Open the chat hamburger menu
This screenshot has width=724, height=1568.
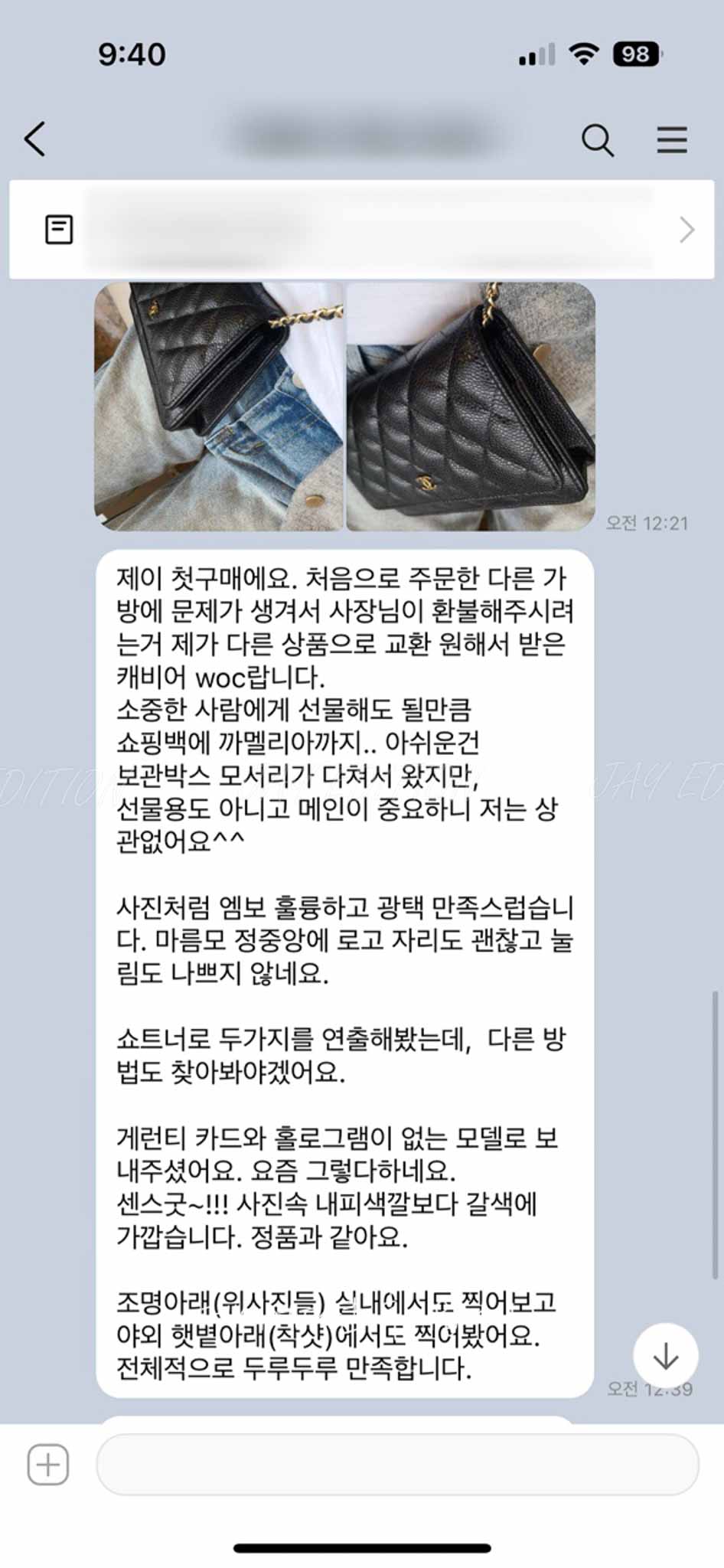pos(671,140)
